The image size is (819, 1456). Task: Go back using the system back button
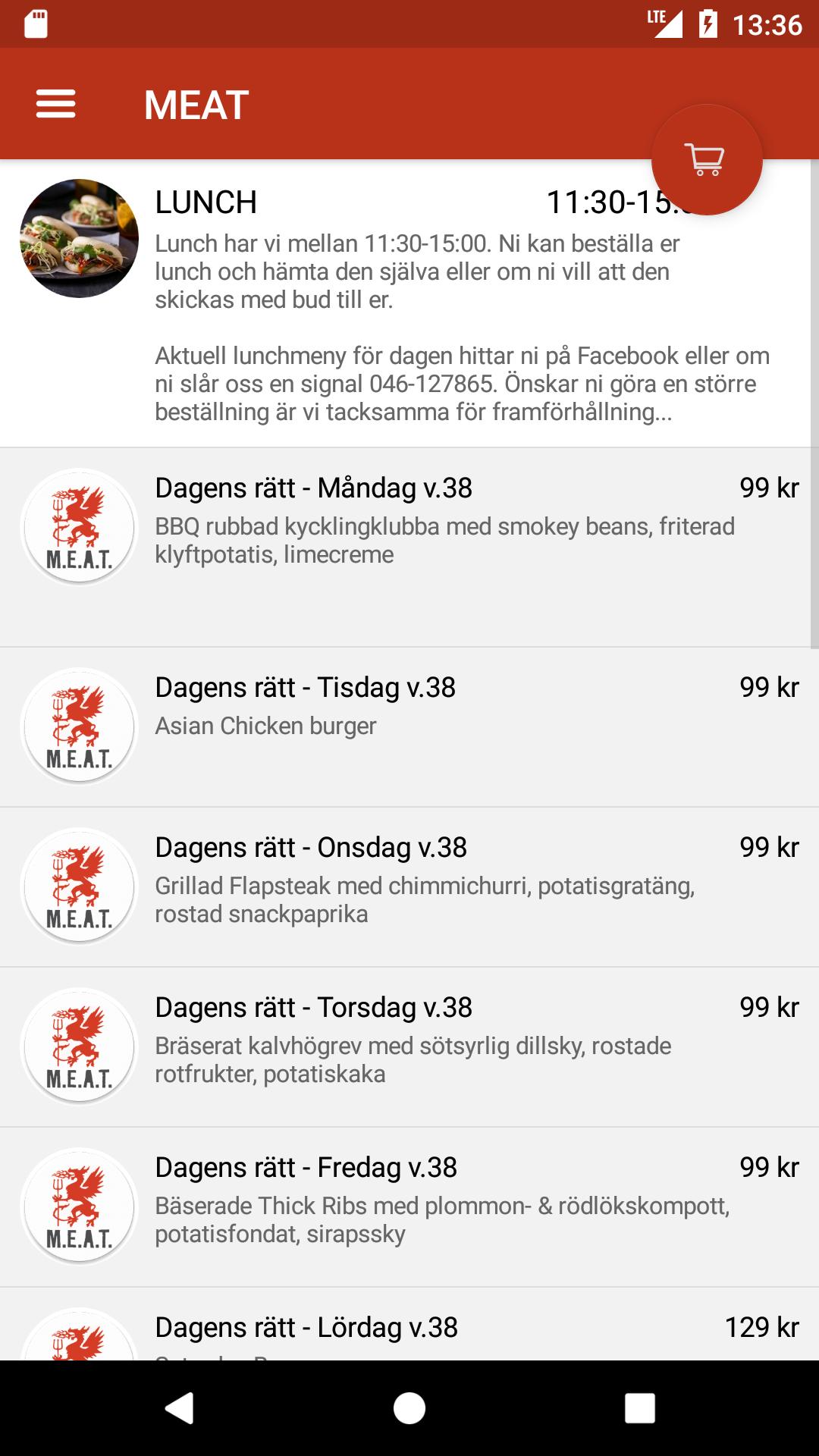[x=180, y=1408]
